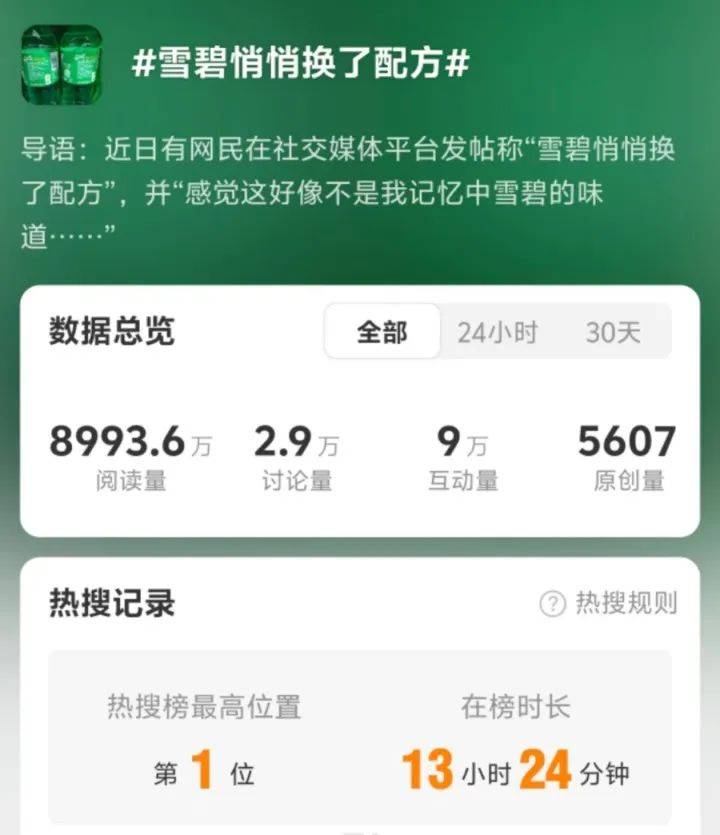
Task: Switch to the 全部 data tab
Action: coord(382,332)
